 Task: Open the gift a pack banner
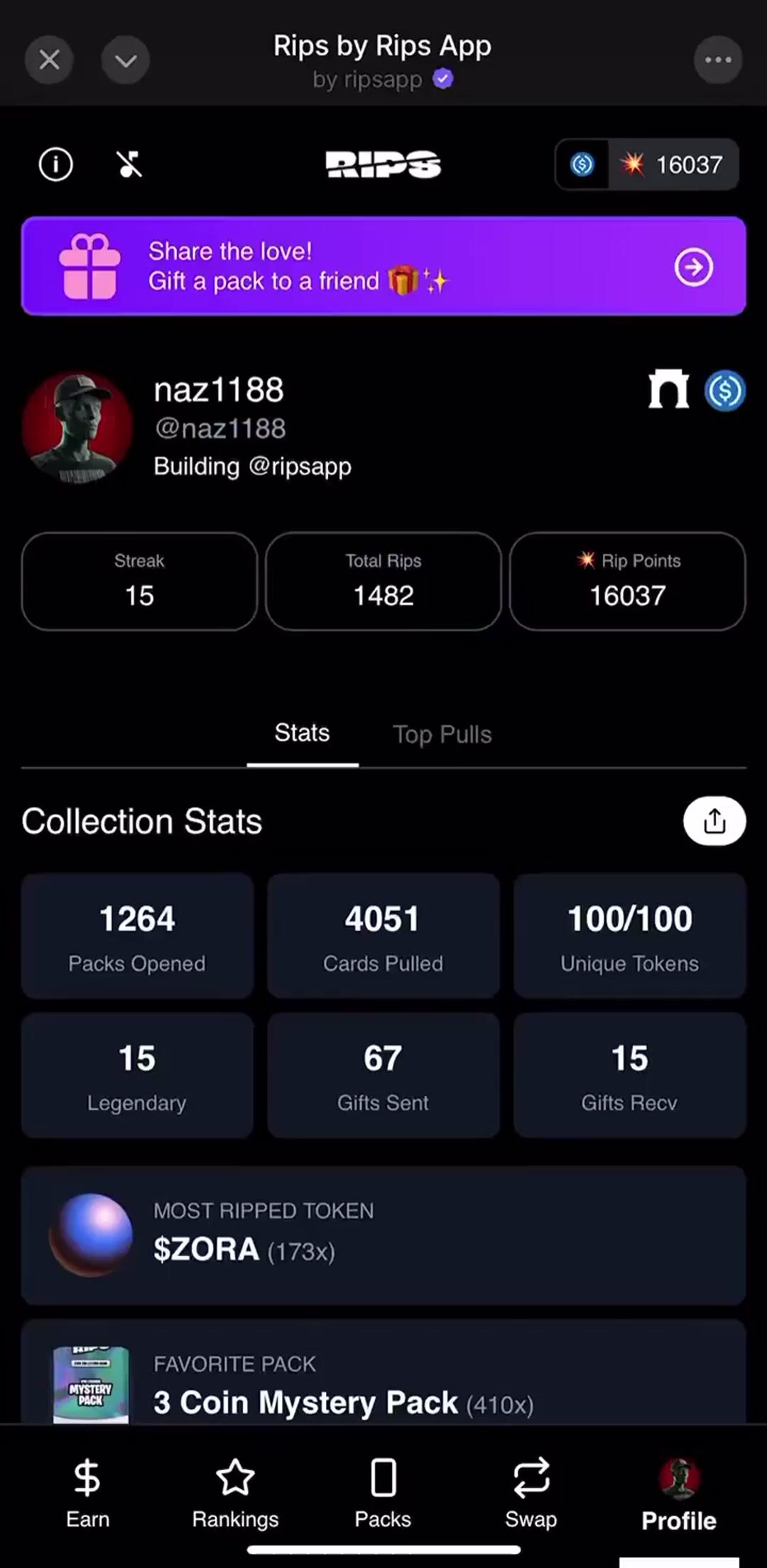coord(383,266)
